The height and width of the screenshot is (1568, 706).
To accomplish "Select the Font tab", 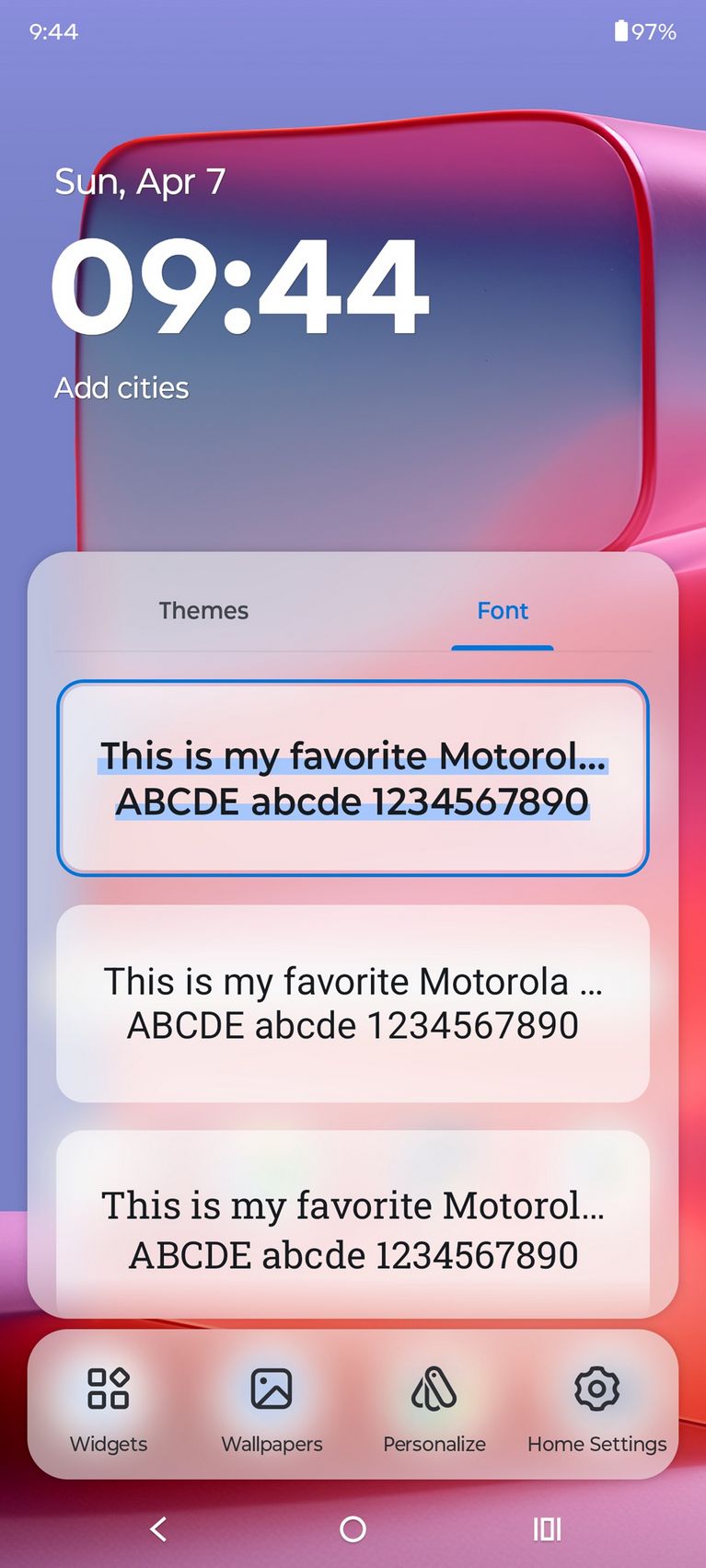I will click(x=503, y=610).
